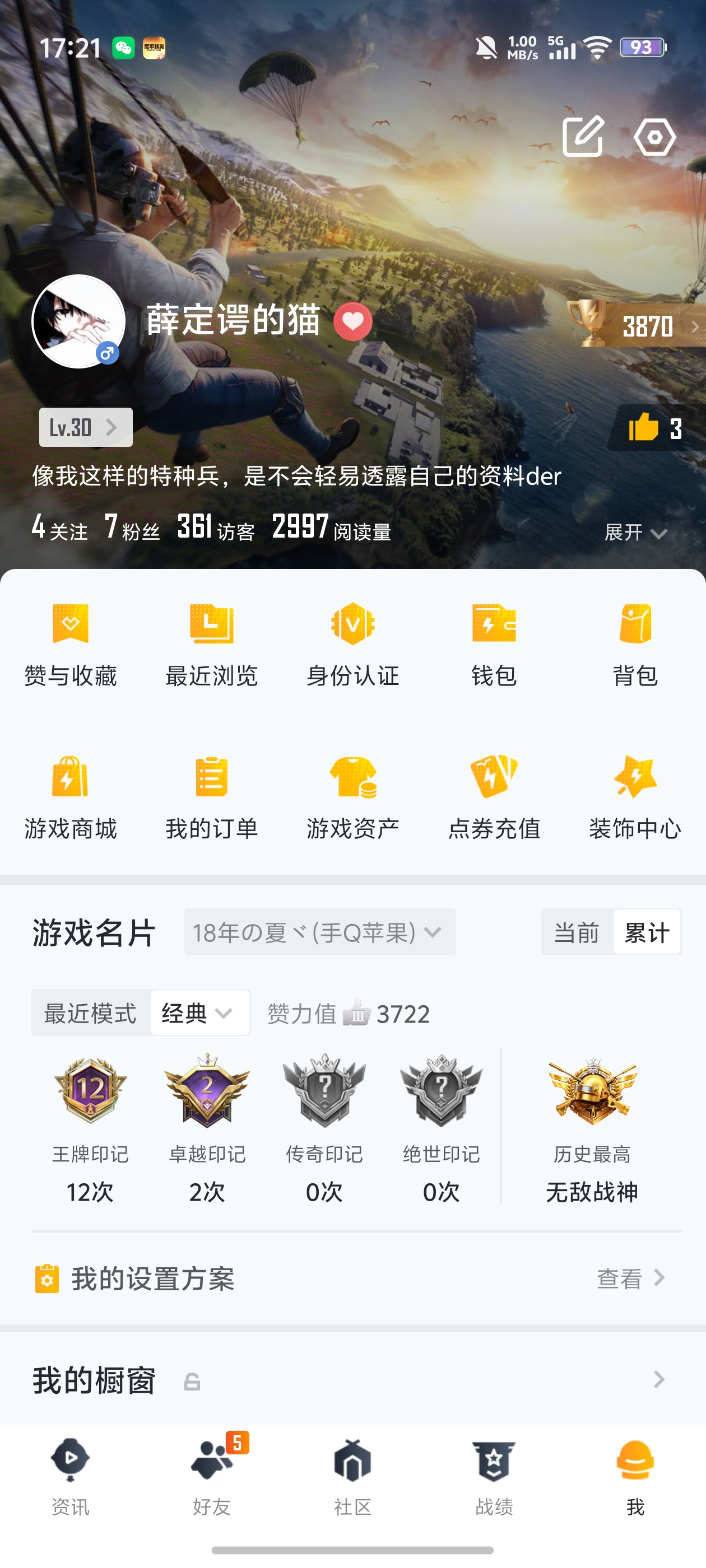Open the Lv.30 level details
The height and width of the screenshot is (1568, 706).
tap(85, 427)
